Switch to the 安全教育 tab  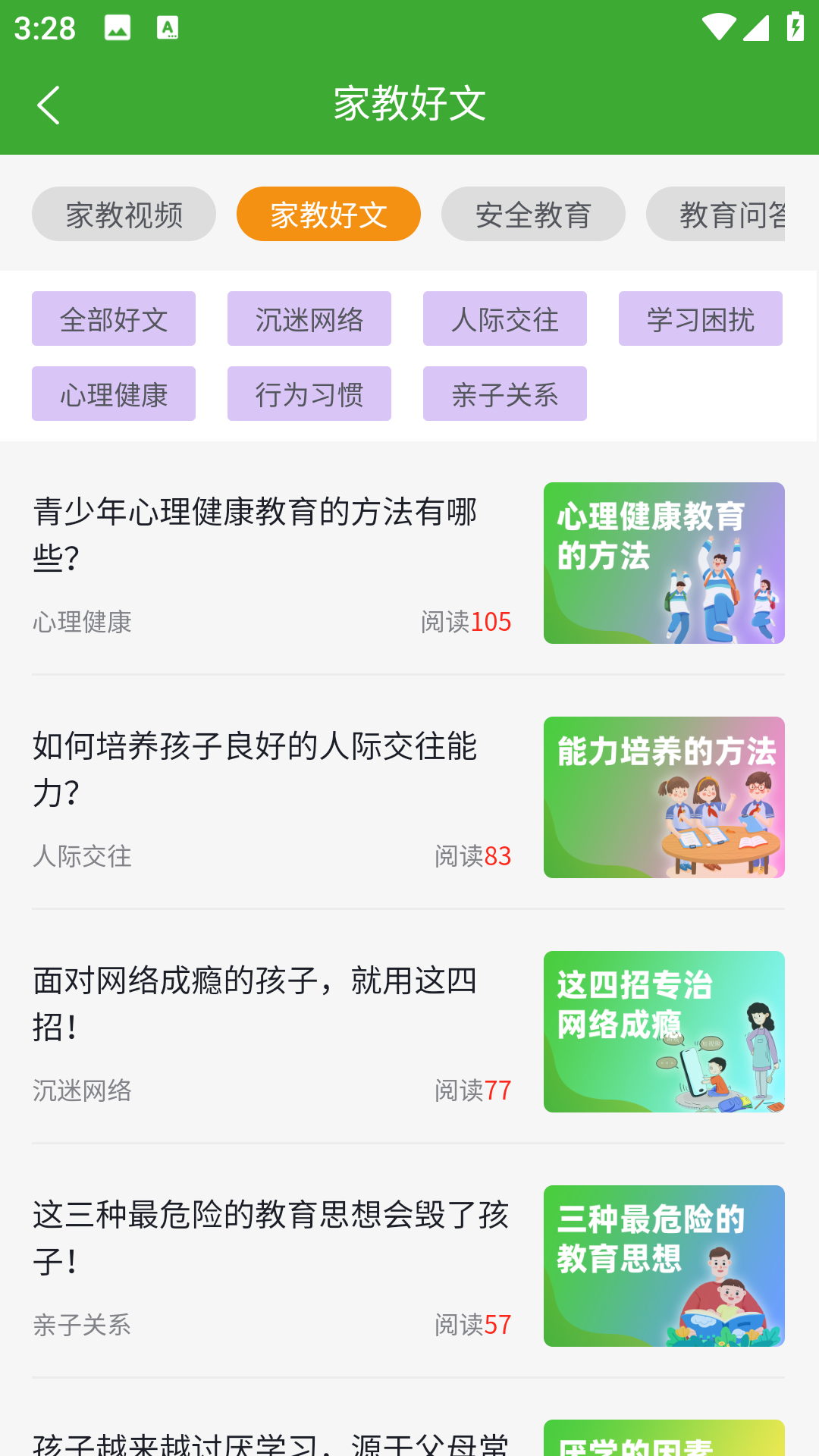533,215
